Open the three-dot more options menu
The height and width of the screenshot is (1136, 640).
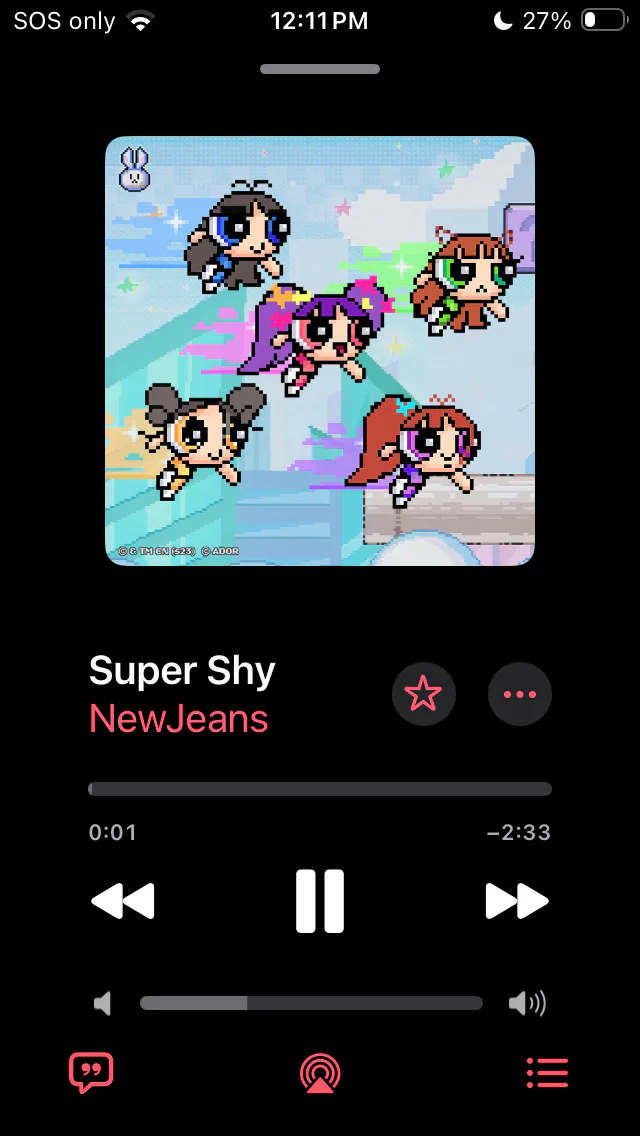pyautogui.click(x=519, y=693)
